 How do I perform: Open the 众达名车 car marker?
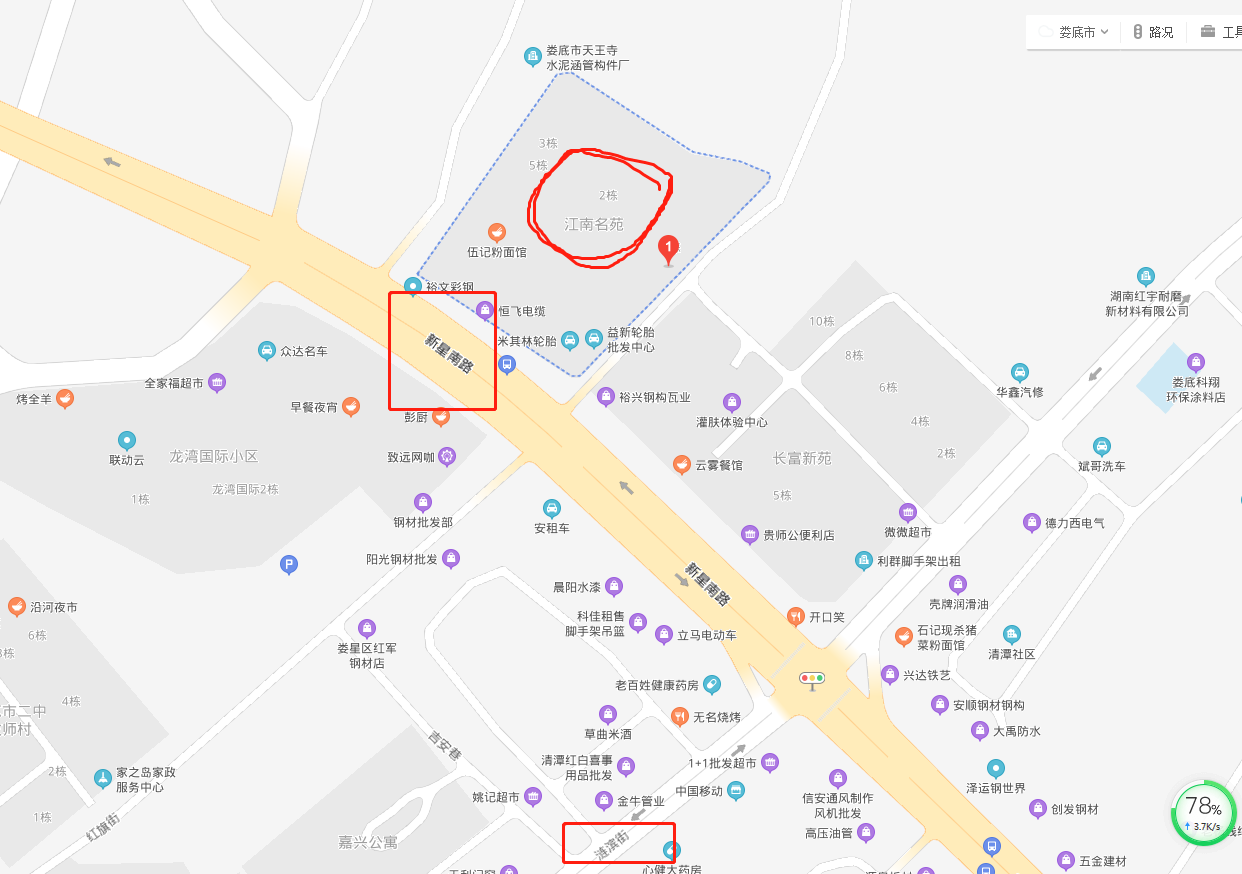click(267, 350)
